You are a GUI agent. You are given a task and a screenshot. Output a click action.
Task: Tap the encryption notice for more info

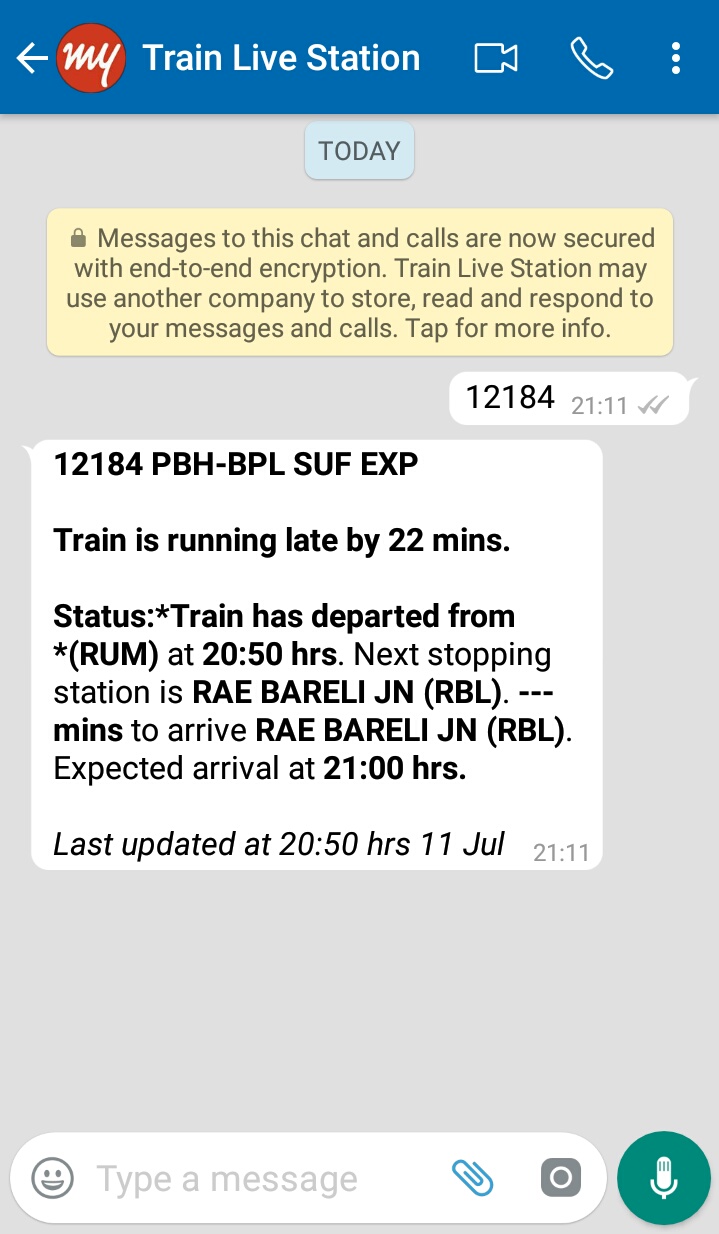(x=360, y=283)
